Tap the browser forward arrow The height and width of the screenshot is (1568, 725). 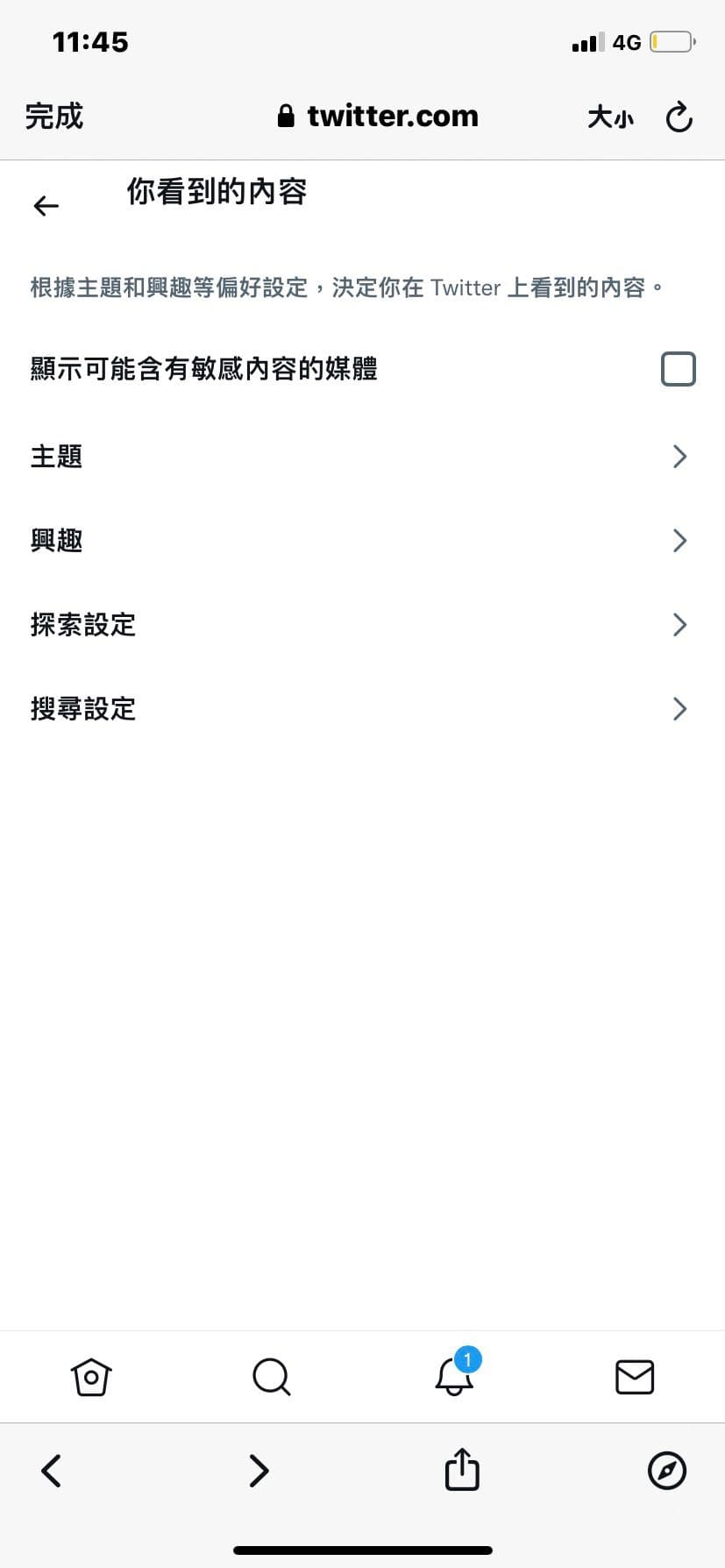(258, 1471)
